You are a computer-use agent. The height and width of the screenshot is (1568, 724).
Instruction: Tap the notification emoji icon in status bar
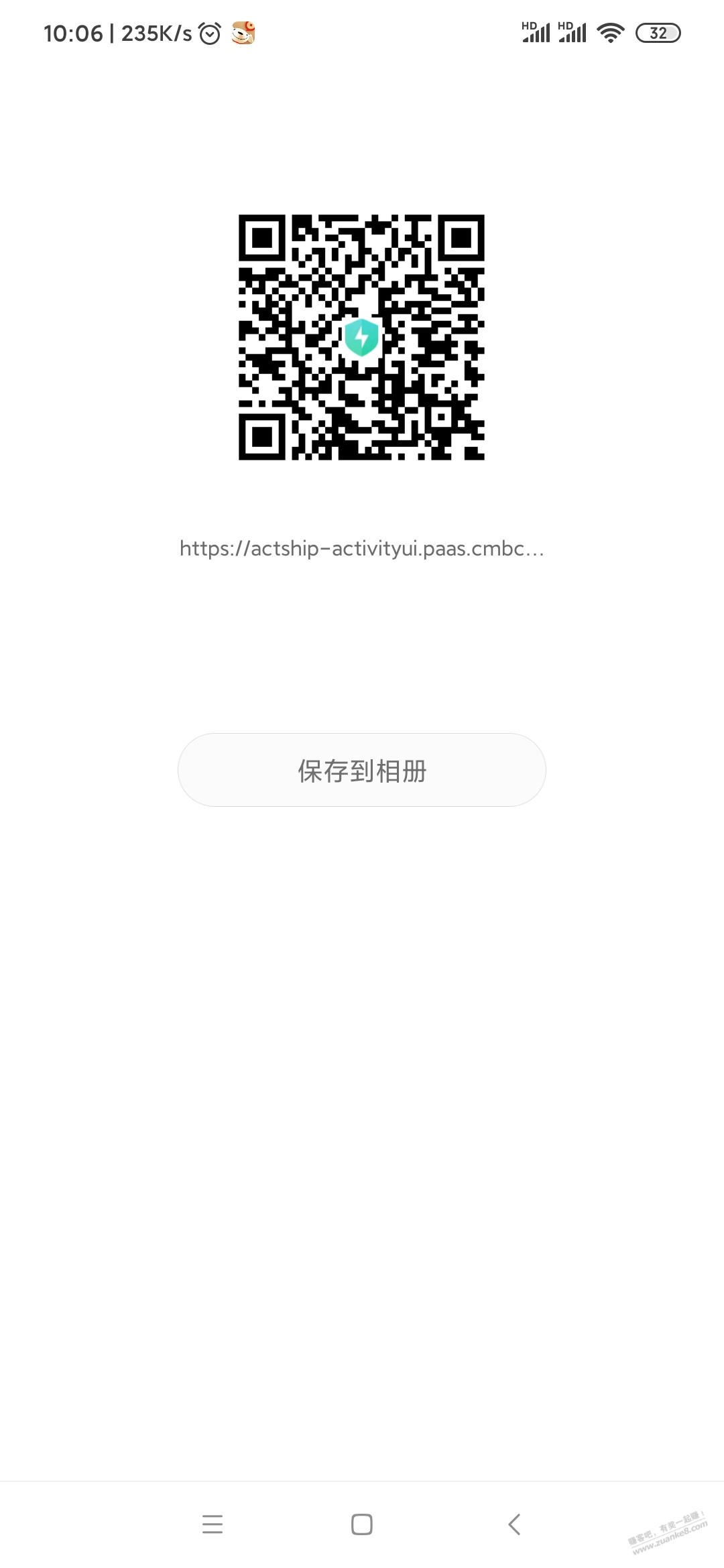click(245, 31)
